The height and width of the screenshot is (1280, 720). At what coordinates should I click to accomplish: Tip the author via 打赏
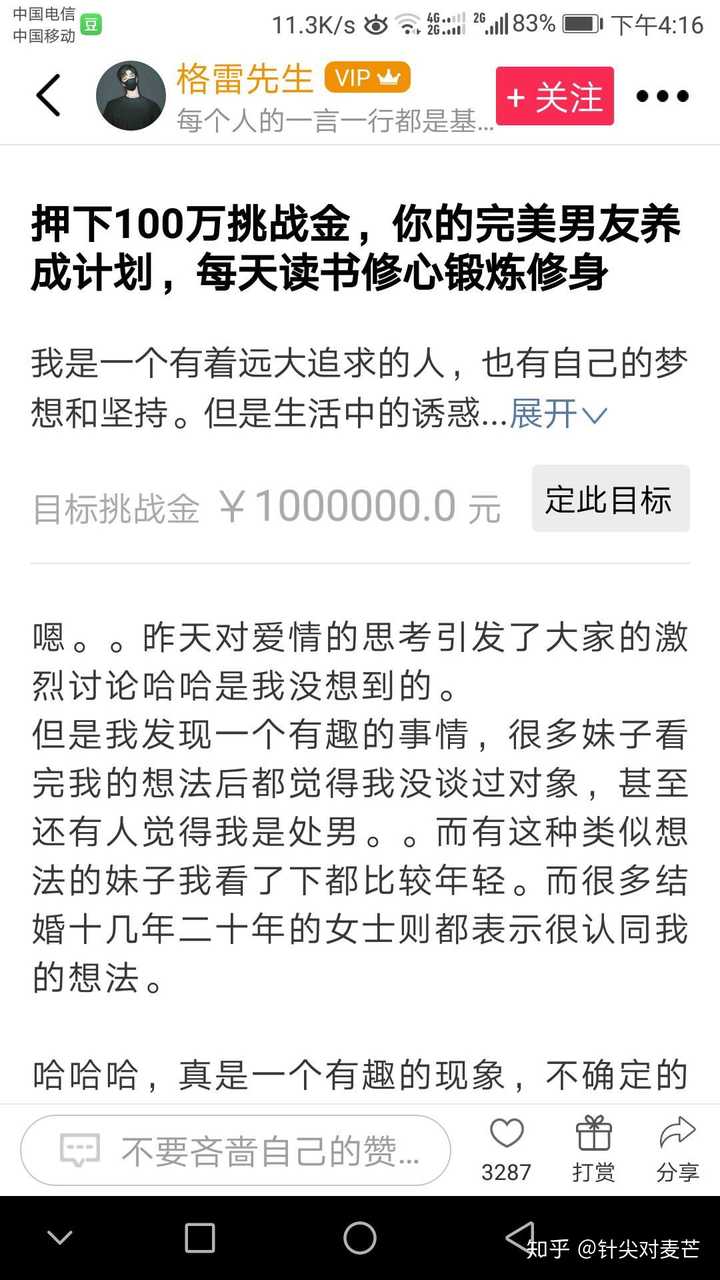point(593,1149)
